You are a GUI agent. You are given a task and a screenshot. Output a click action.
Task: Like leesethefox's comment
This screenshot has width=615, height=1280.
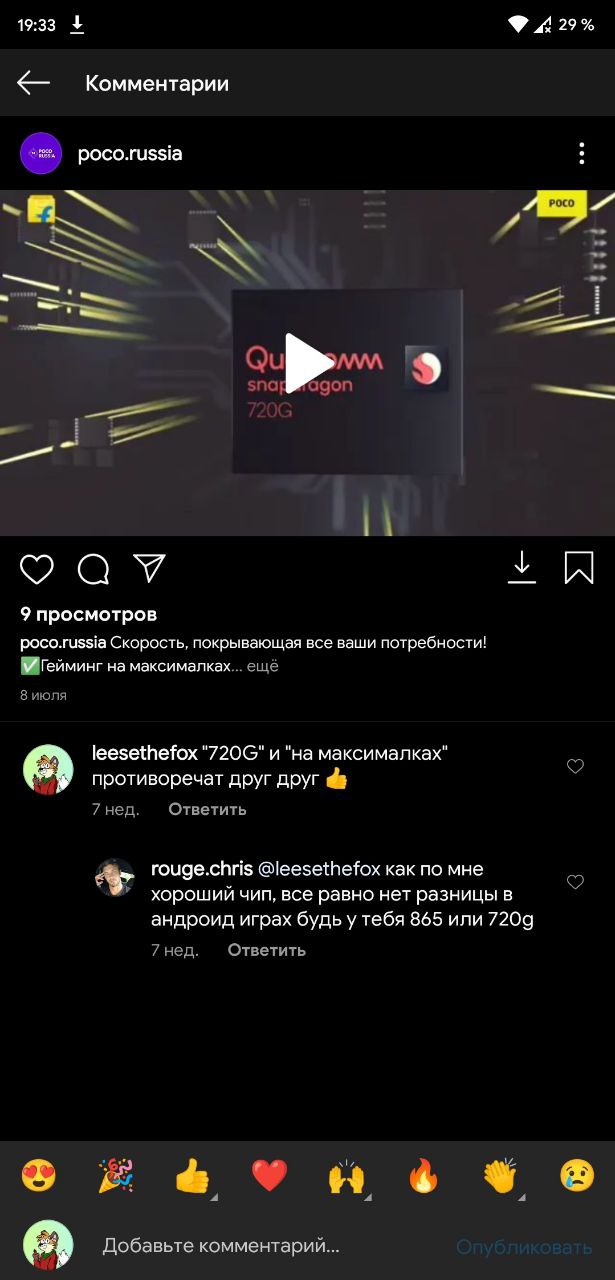coord(575,766)
